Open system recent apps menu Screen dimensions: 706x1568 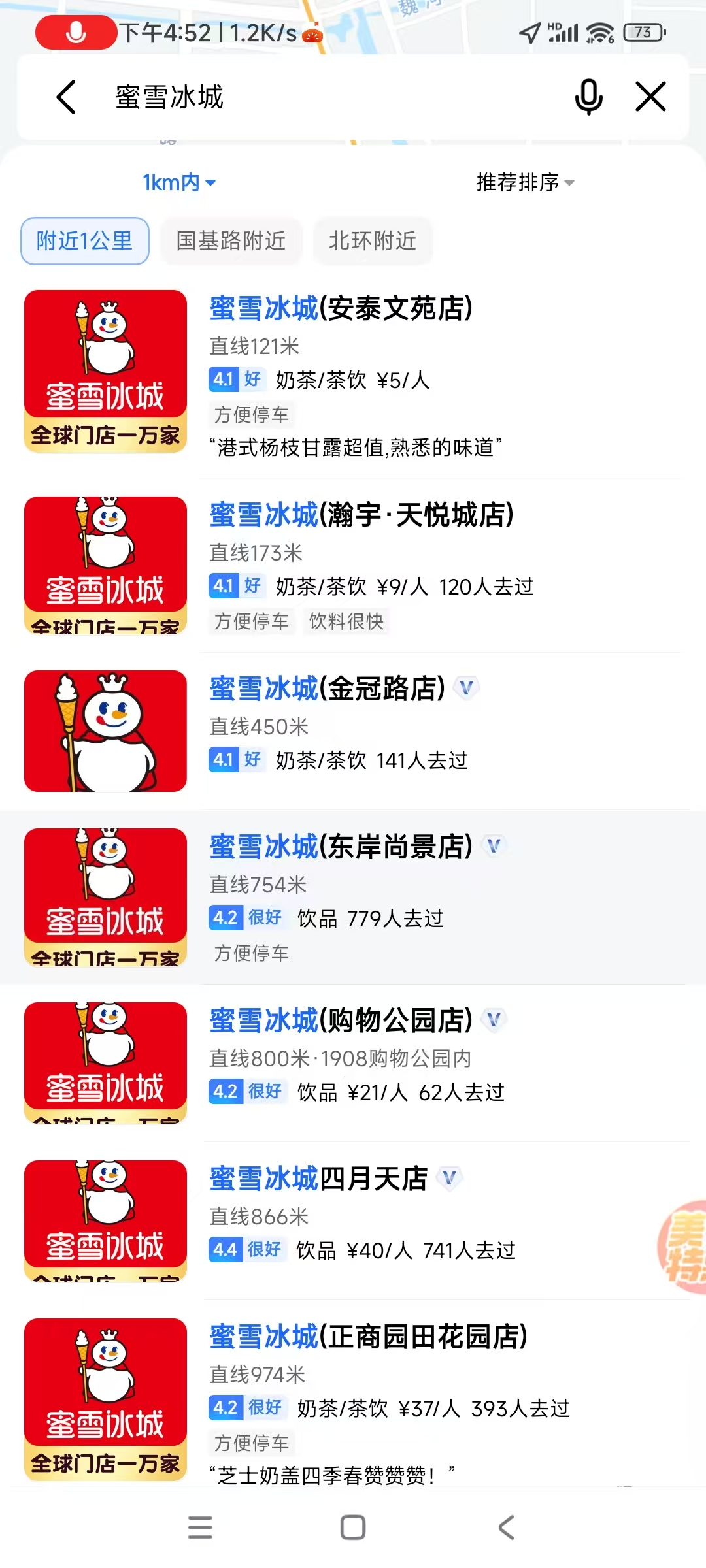click(x=200, y=1527)
